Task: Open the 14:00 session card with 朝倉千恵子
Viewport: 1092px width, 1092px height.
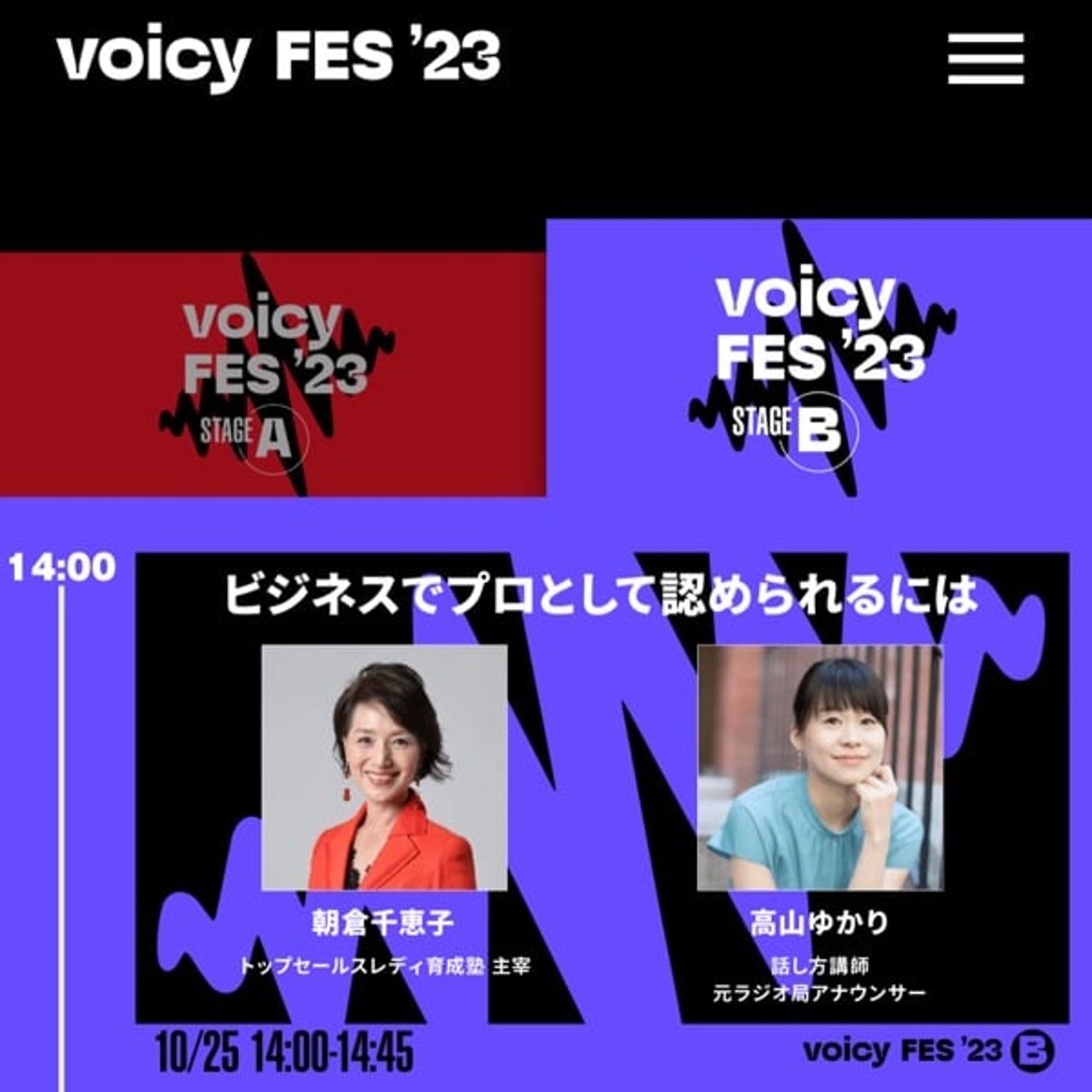Action: 601,788
